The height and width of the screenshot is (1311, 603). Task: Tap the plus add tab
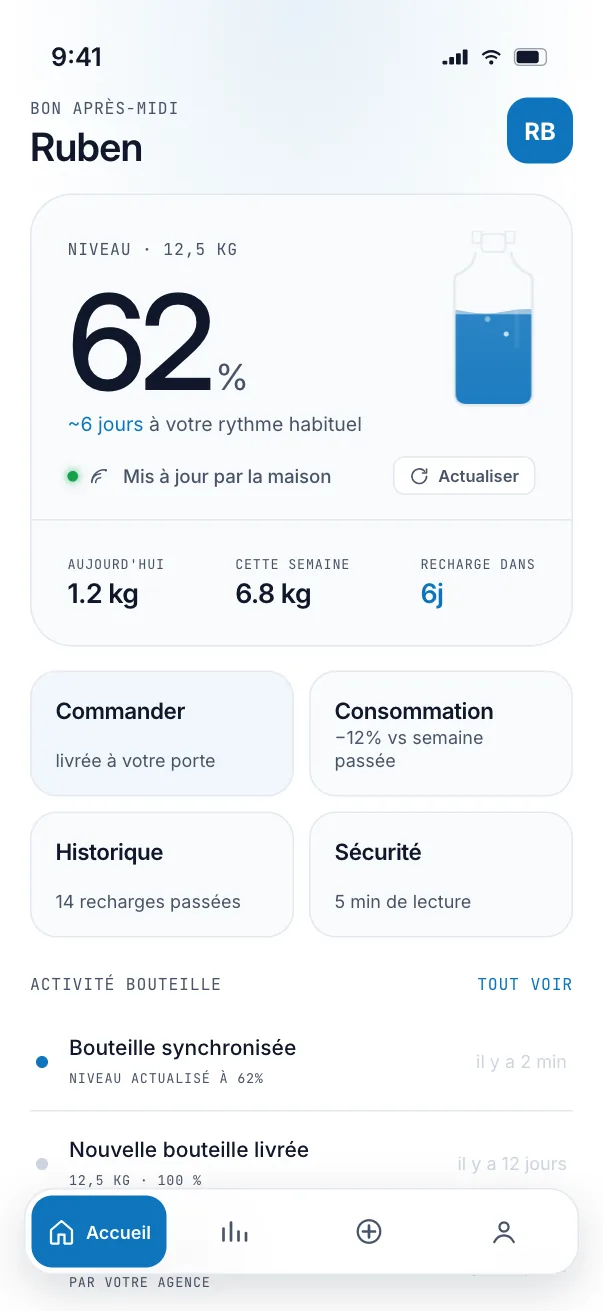[x=369, y=1233]
